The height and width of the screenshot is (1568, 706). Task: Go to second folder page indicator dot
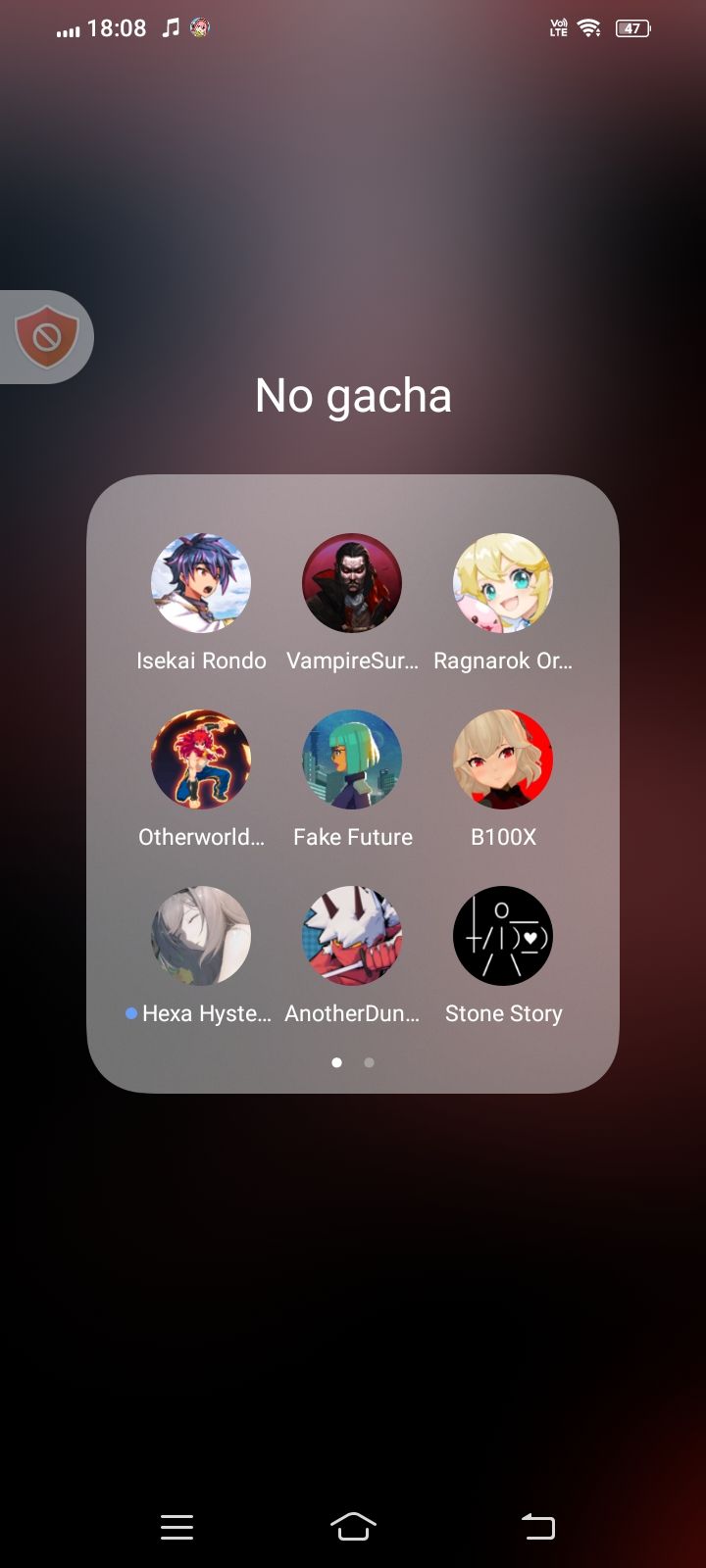coord(369,1062)
